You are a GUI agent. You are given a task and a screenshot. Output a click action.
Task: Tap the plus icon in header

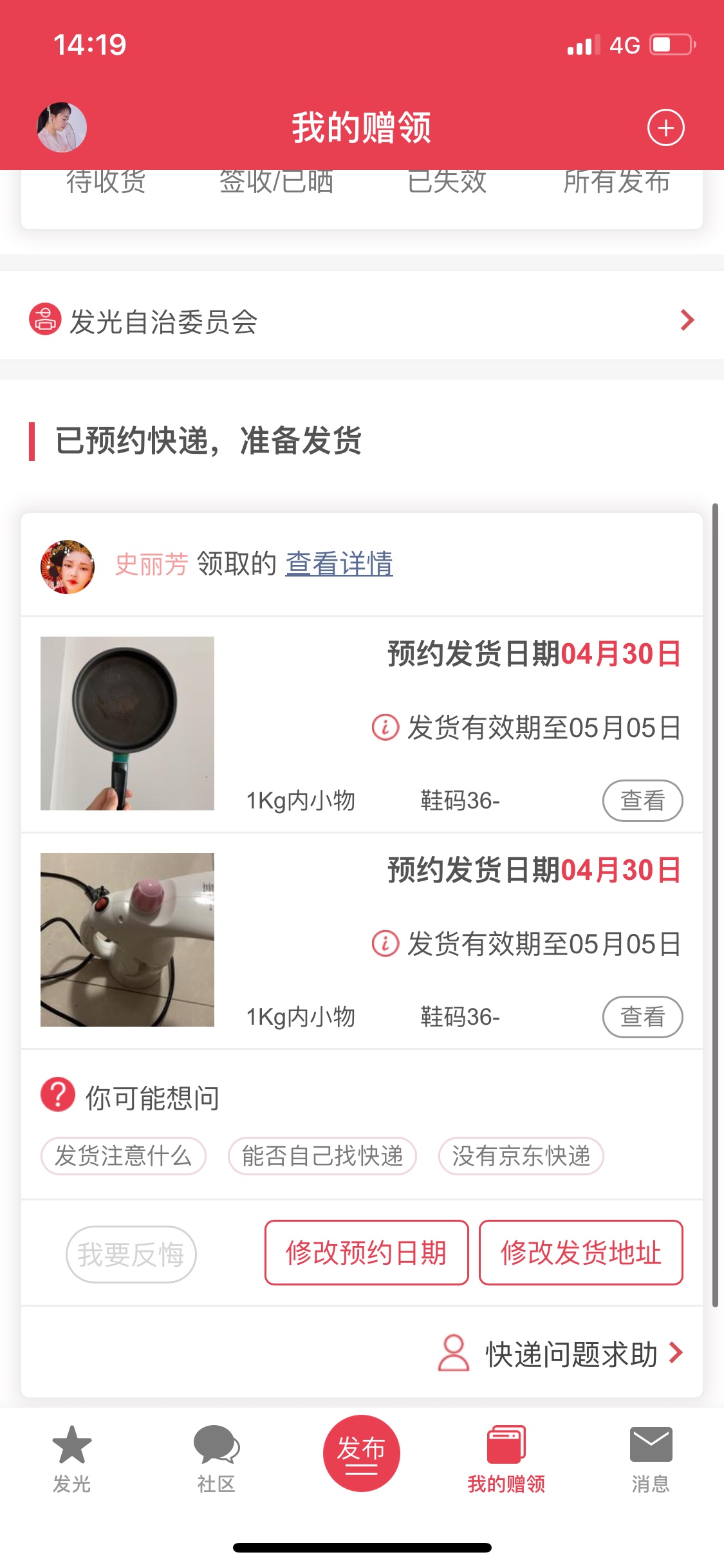pyautogui.click(x=665, y=127)
